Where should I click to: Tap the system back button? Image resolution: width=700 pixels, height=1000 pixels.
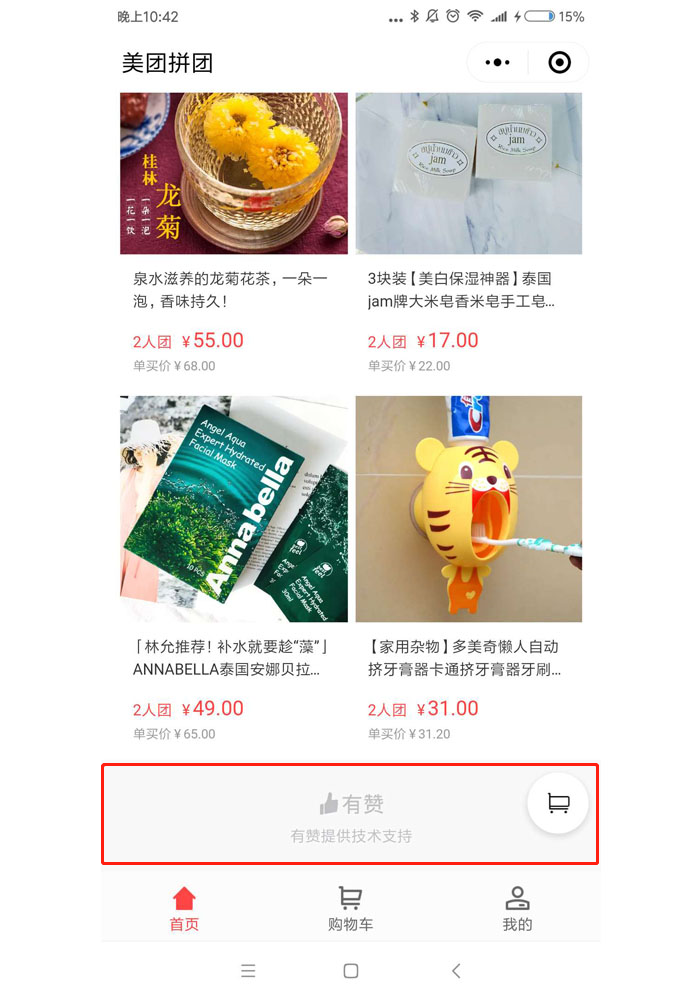click(456, 970)
